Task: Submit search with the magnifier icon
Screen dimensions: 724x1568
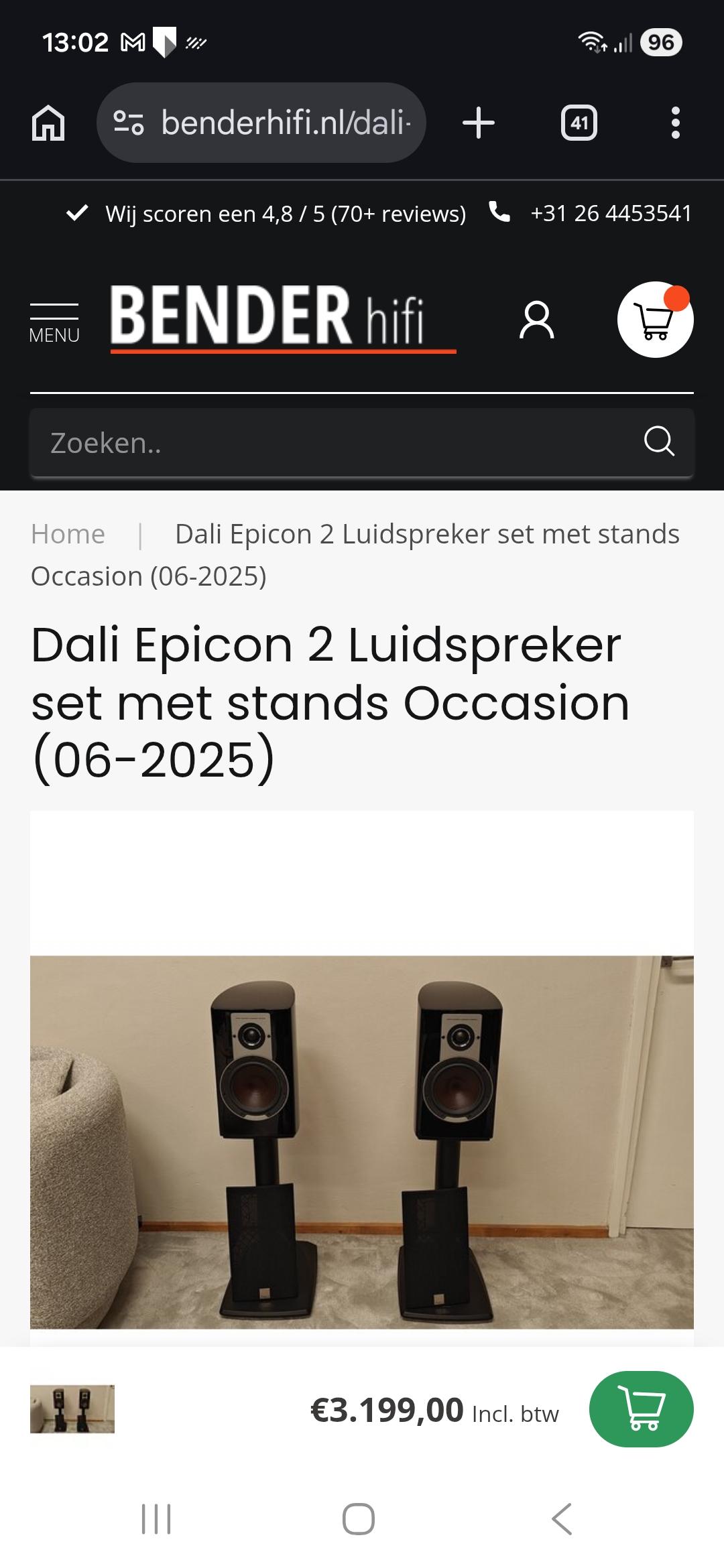Action: [659, 442]
